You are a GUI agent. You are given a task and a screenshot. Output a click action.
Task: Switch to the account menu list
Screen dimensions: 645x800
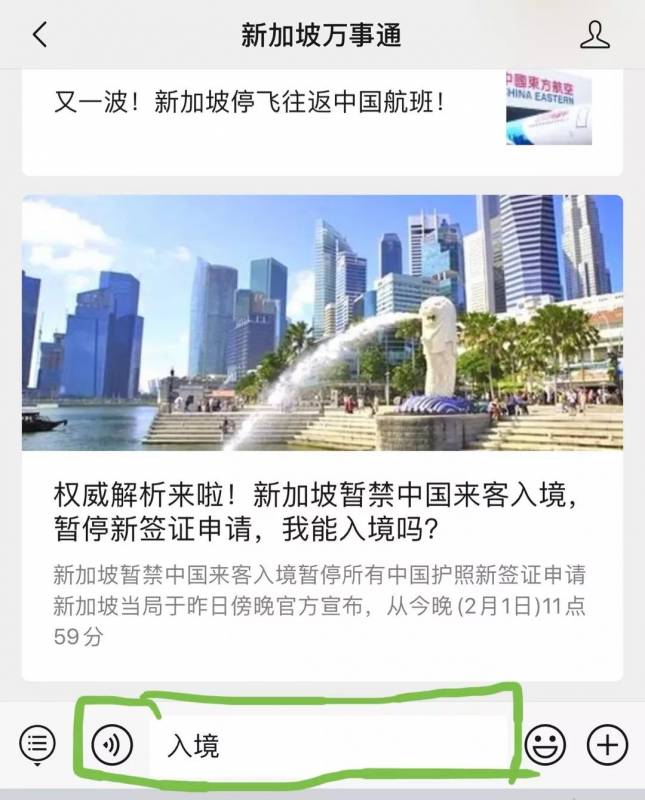[x=37, y=744]
